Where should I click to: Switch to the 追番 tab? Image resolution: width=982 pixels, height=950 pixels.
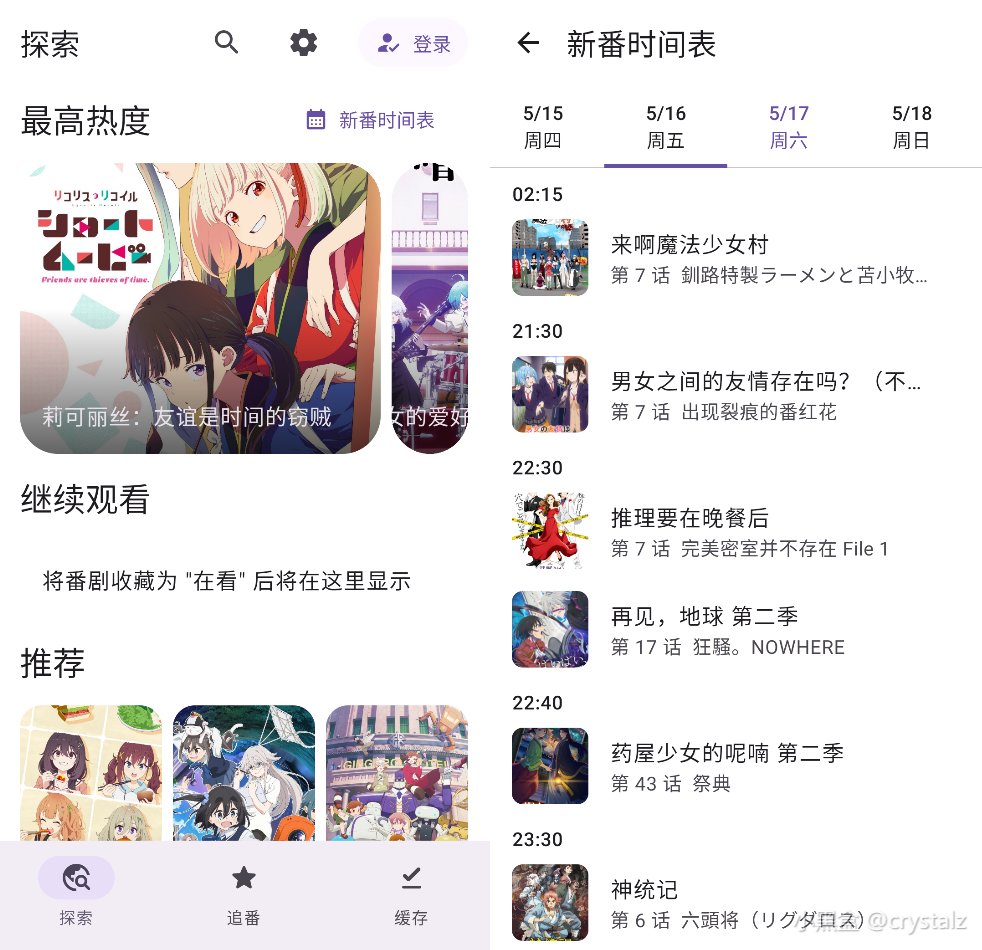tap(243, 895)
